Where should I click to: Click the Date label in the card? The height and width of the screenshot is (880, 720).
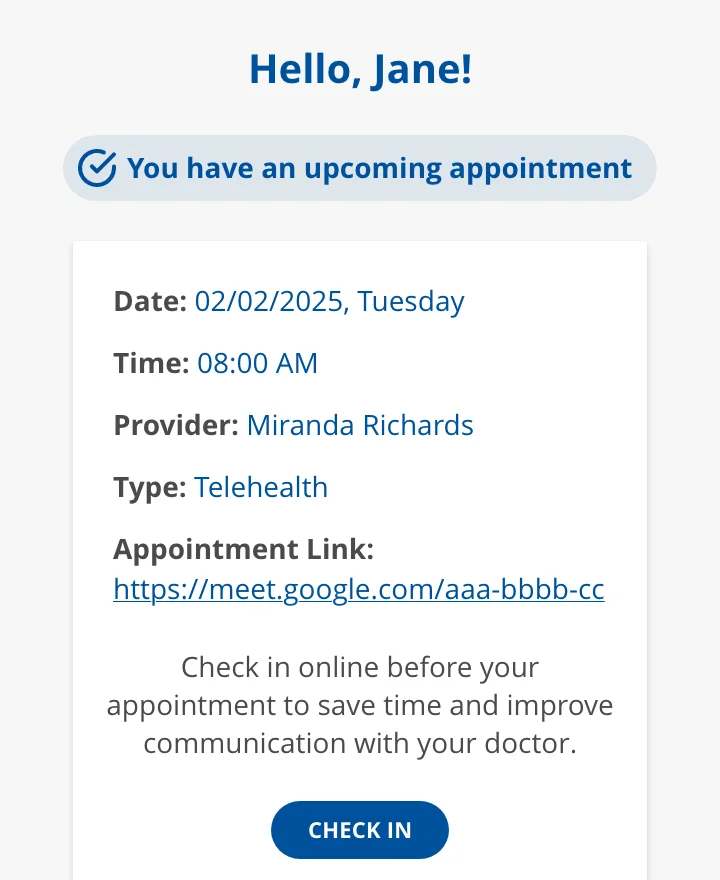[147, 301]
